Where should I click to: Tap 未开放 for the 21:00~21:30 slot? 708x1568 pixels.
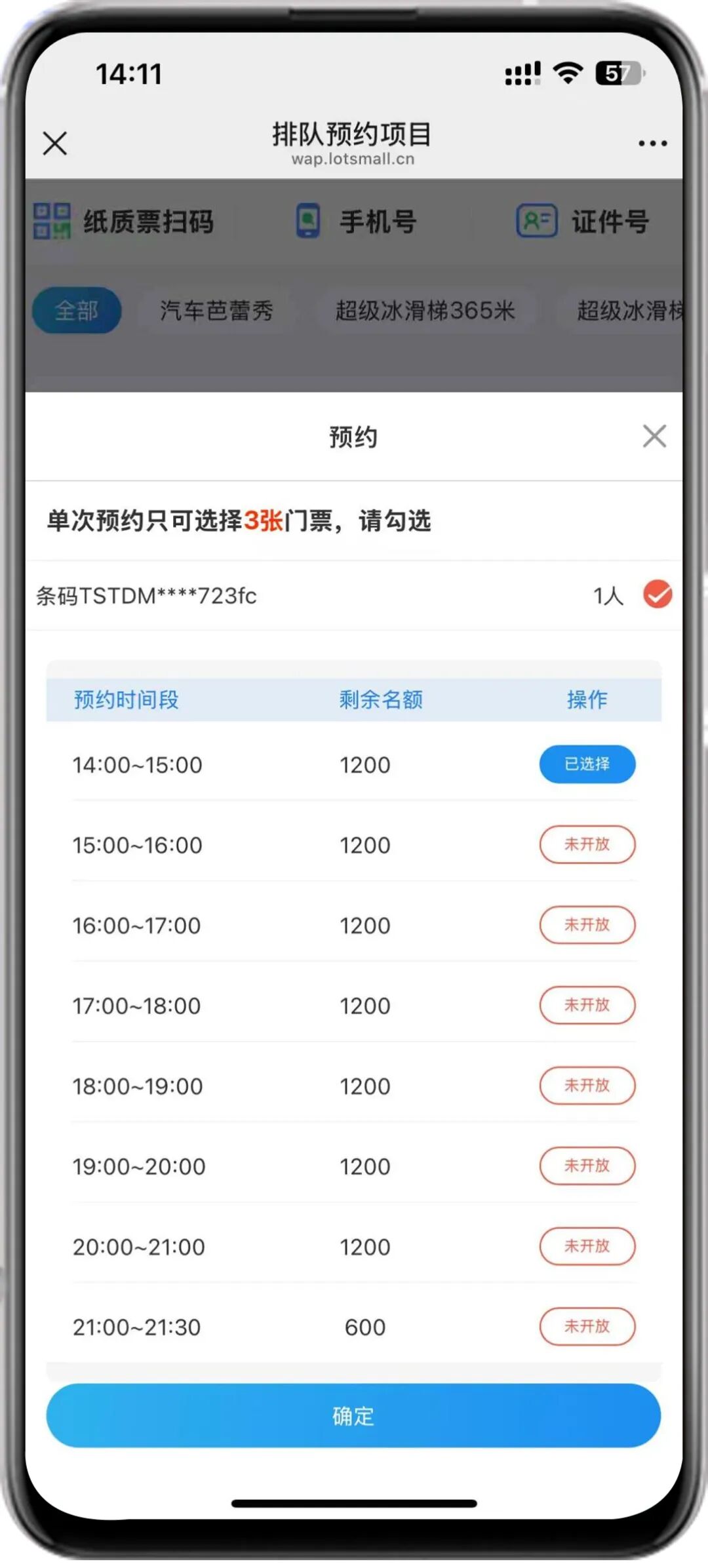[587, 1326]
